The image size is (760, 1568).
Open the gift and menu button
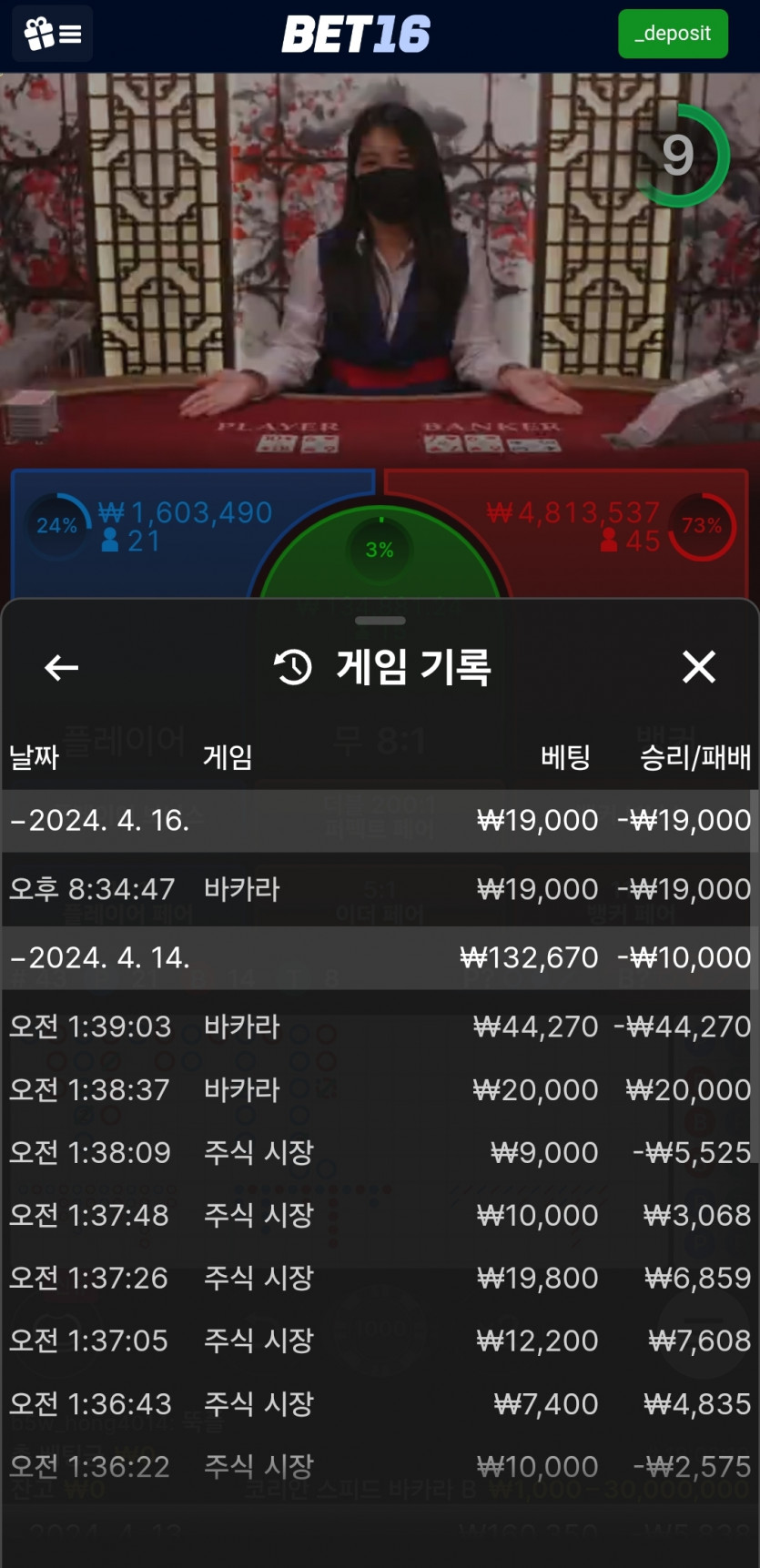(53, 35)
